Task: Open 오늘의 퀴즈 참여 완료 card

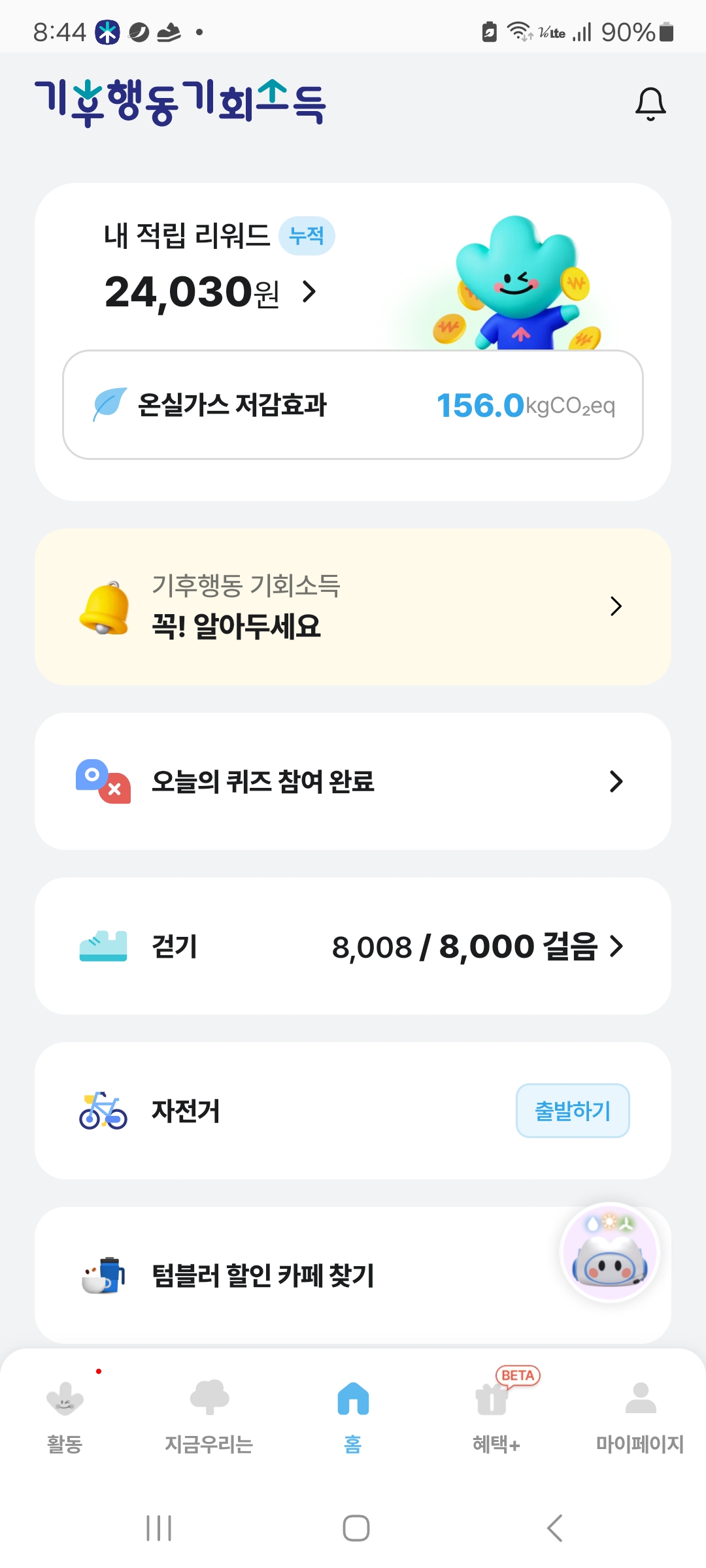Action: tap(353, 781)
